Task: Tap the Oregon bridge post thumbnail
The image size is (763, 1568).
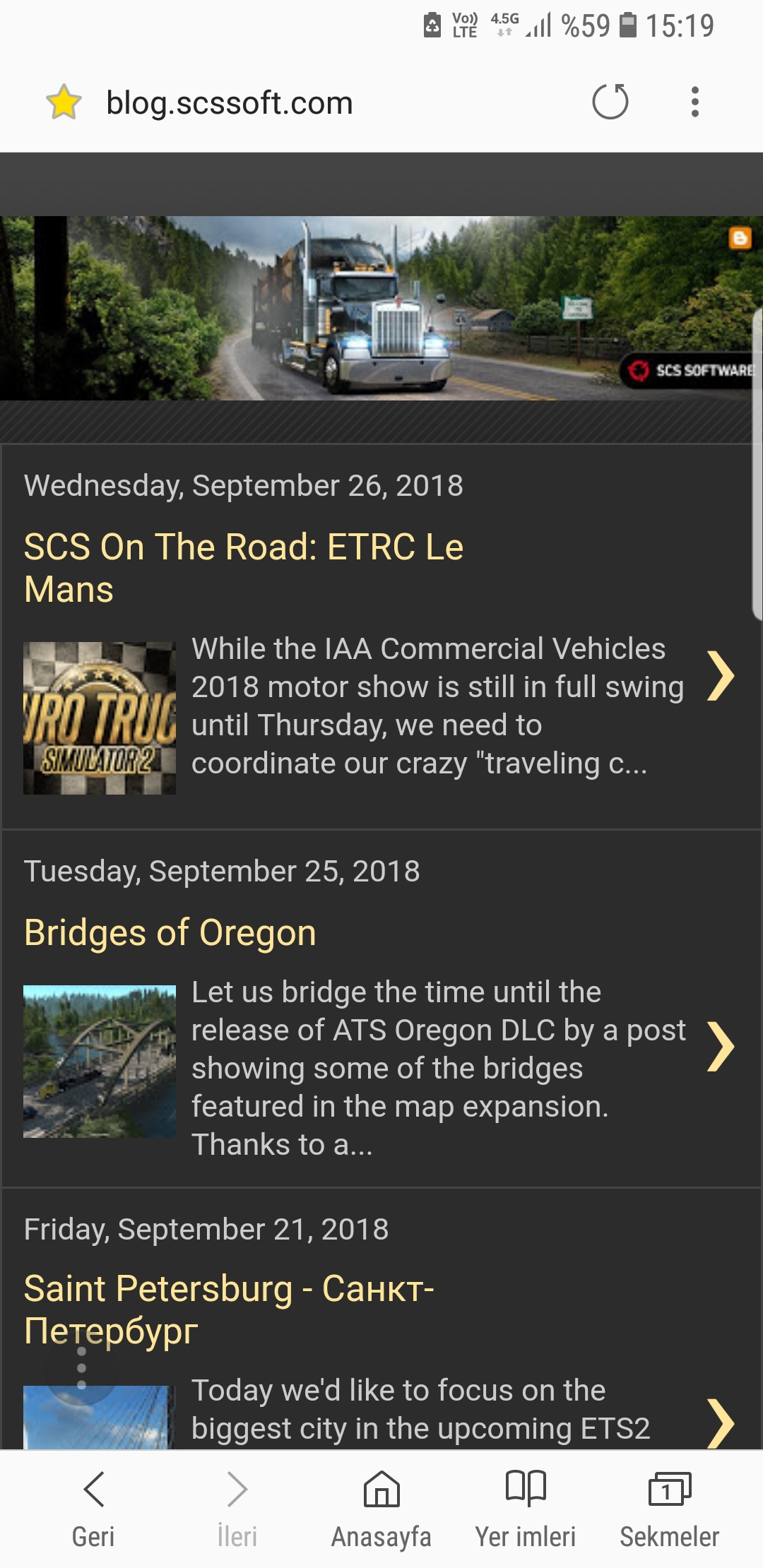Action: coord(100,1061)
